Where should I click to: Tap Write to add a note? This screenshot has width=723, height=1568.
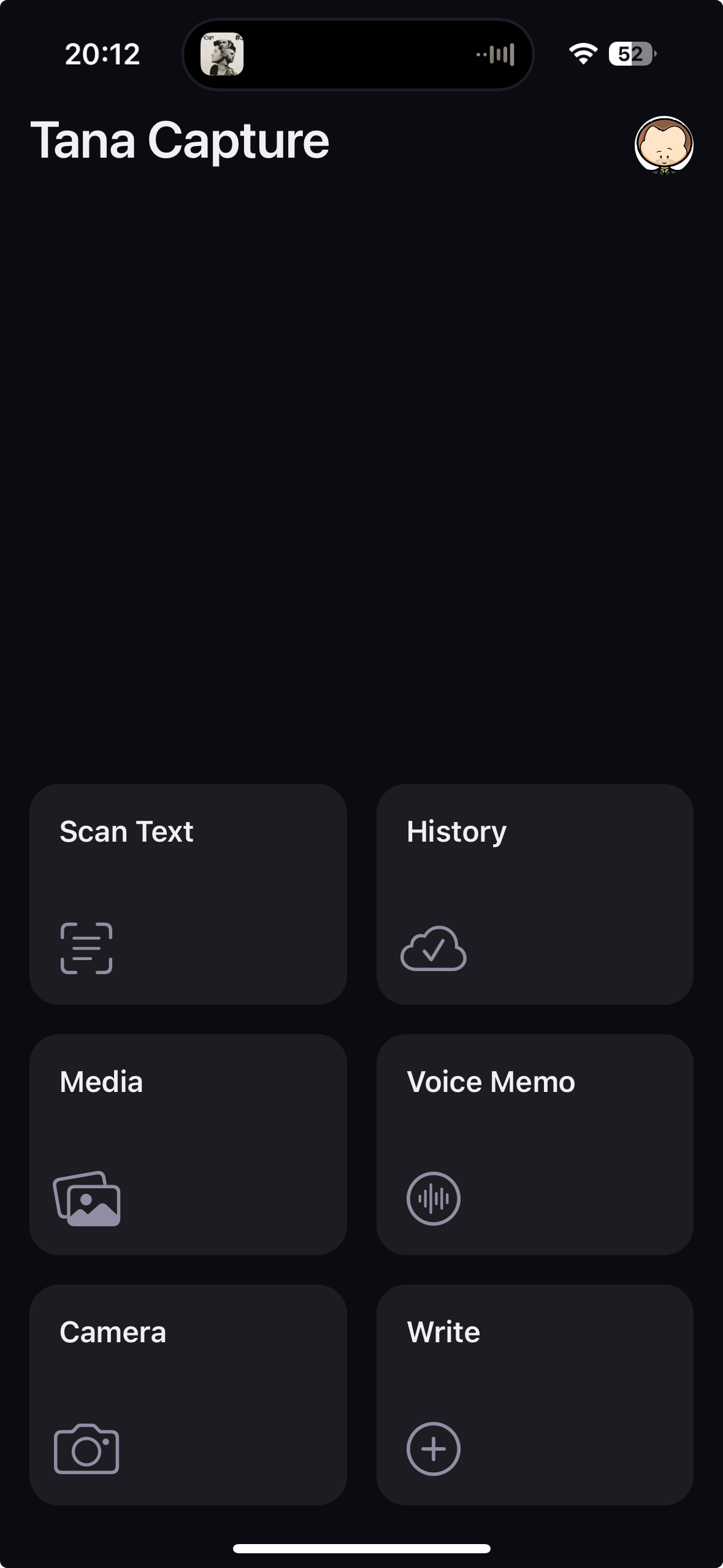535,1394
